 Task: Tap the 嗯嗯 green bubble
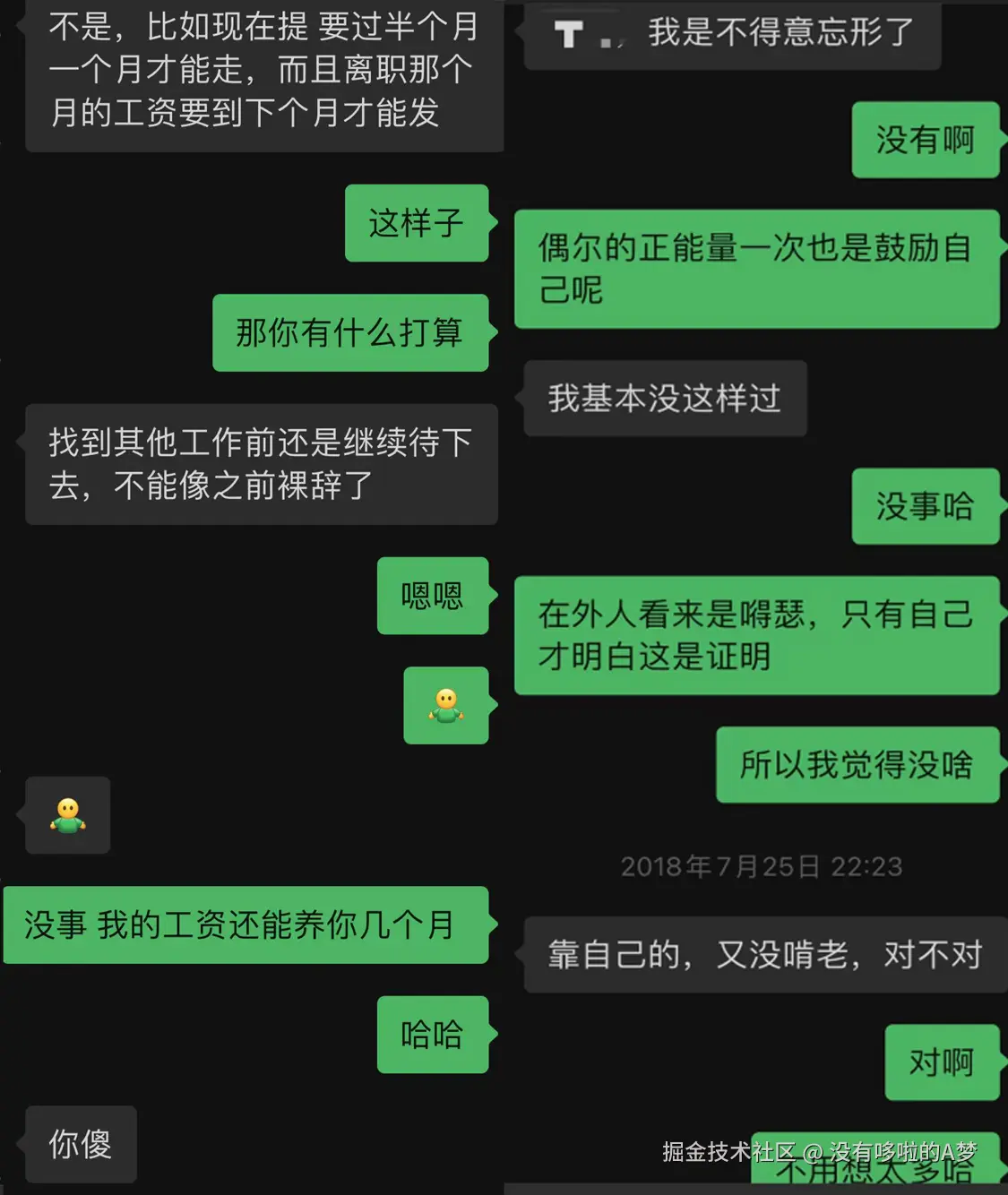[432, 596]
